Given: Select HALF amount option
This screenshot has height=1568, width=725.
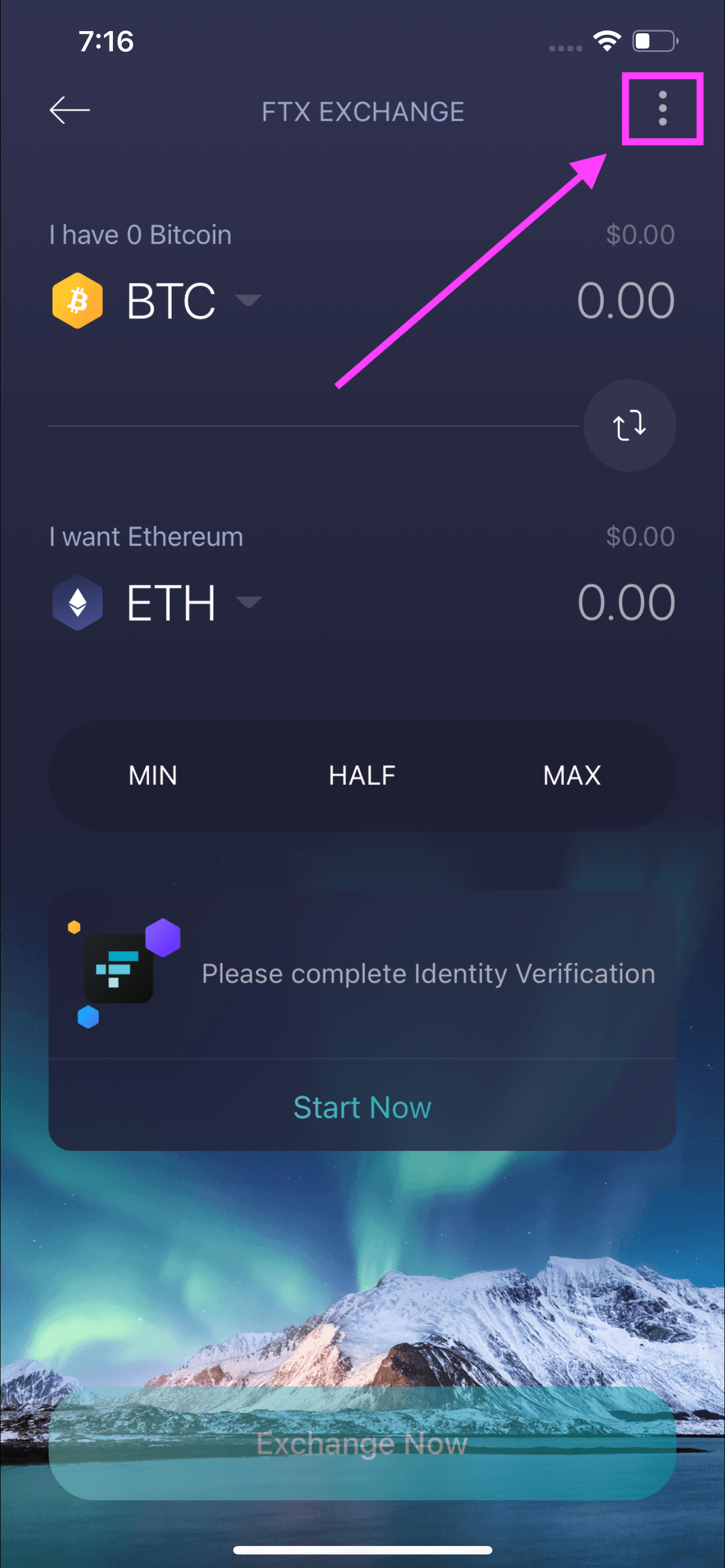Looking at the screenshot, I should tap(362, 776).
